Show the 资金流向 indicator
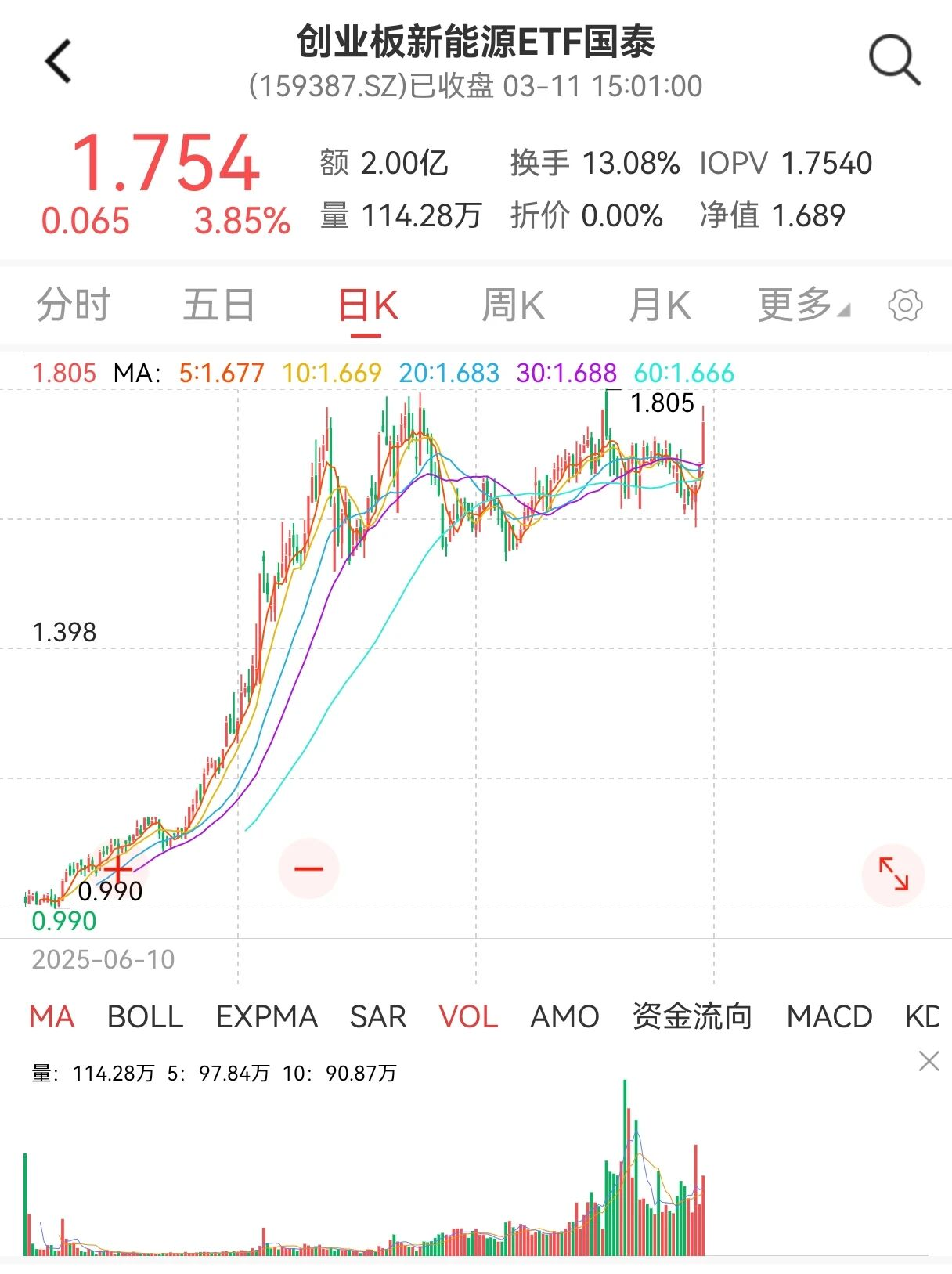 (x=692, y=1017)
